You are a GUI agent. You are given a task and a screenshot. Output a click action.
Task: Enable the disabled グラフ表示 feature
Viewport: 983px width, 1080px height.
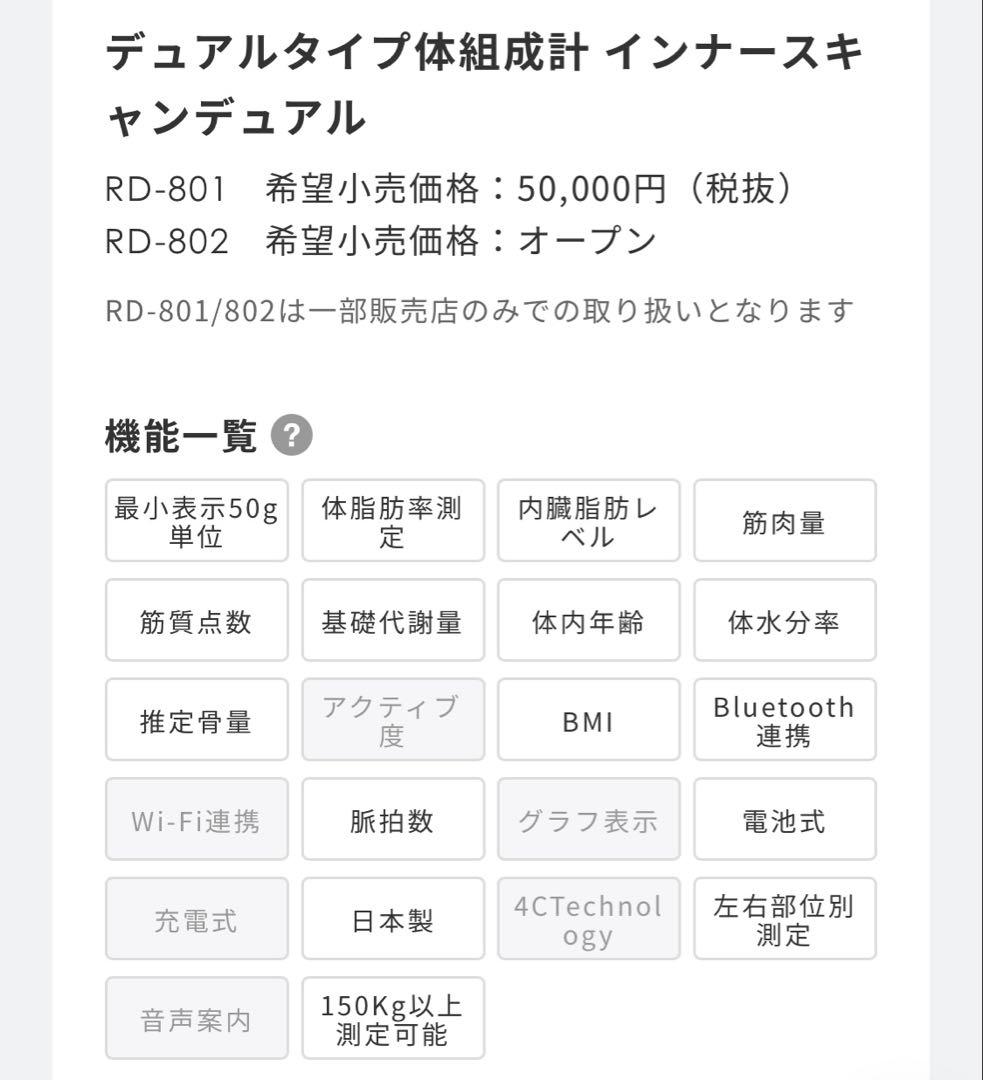pyautogui.click(x=588, y=820)
